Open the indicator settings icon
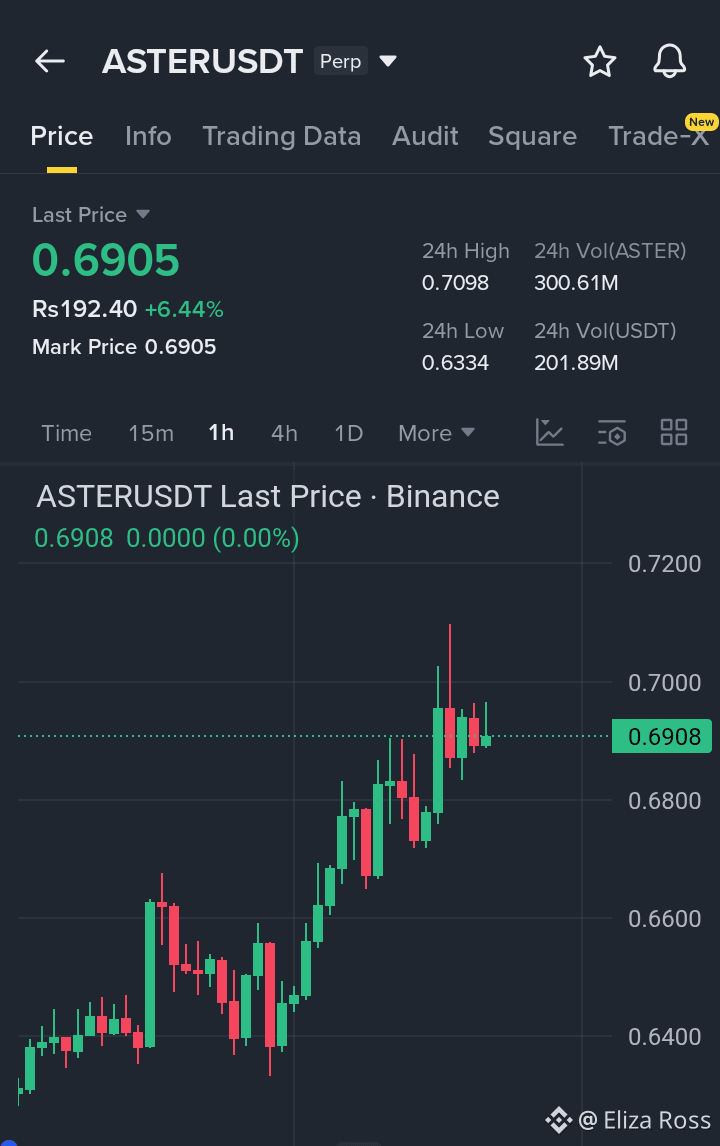720x1146 pixels. click(x=611, y=432)
